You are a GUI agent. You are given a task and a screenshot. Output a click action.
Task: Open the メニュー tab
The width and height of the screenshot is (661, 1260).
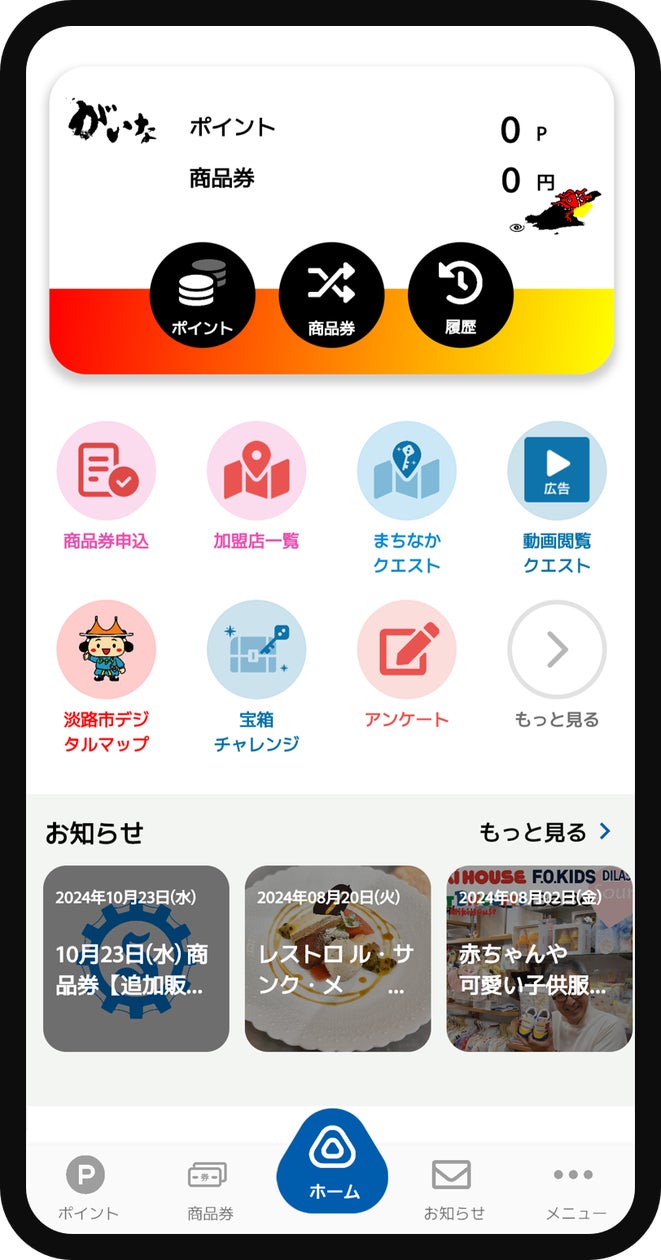[575, 1189]
